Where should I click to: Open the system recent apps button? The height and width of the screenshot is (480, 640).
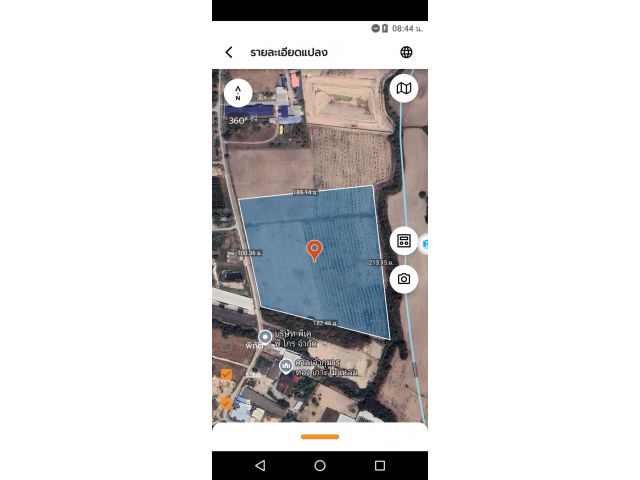pyautogui.click(x=380, y=466)
